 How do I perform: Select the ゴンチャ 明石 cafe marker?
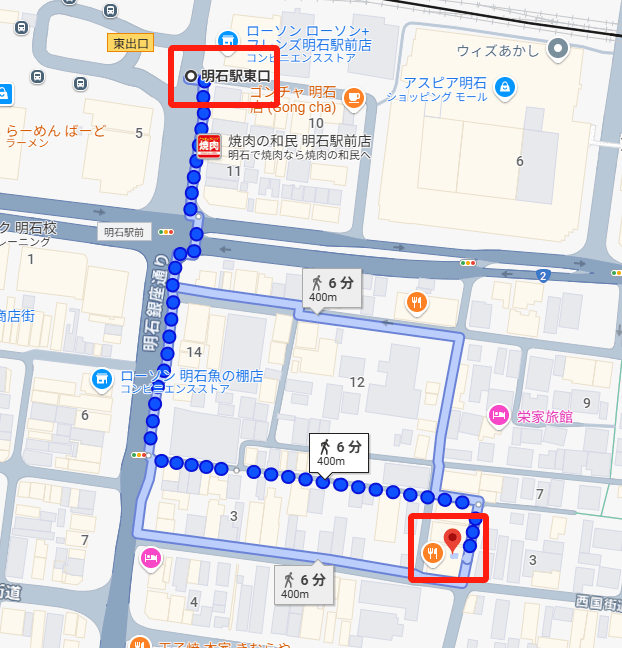click(352, 98)
